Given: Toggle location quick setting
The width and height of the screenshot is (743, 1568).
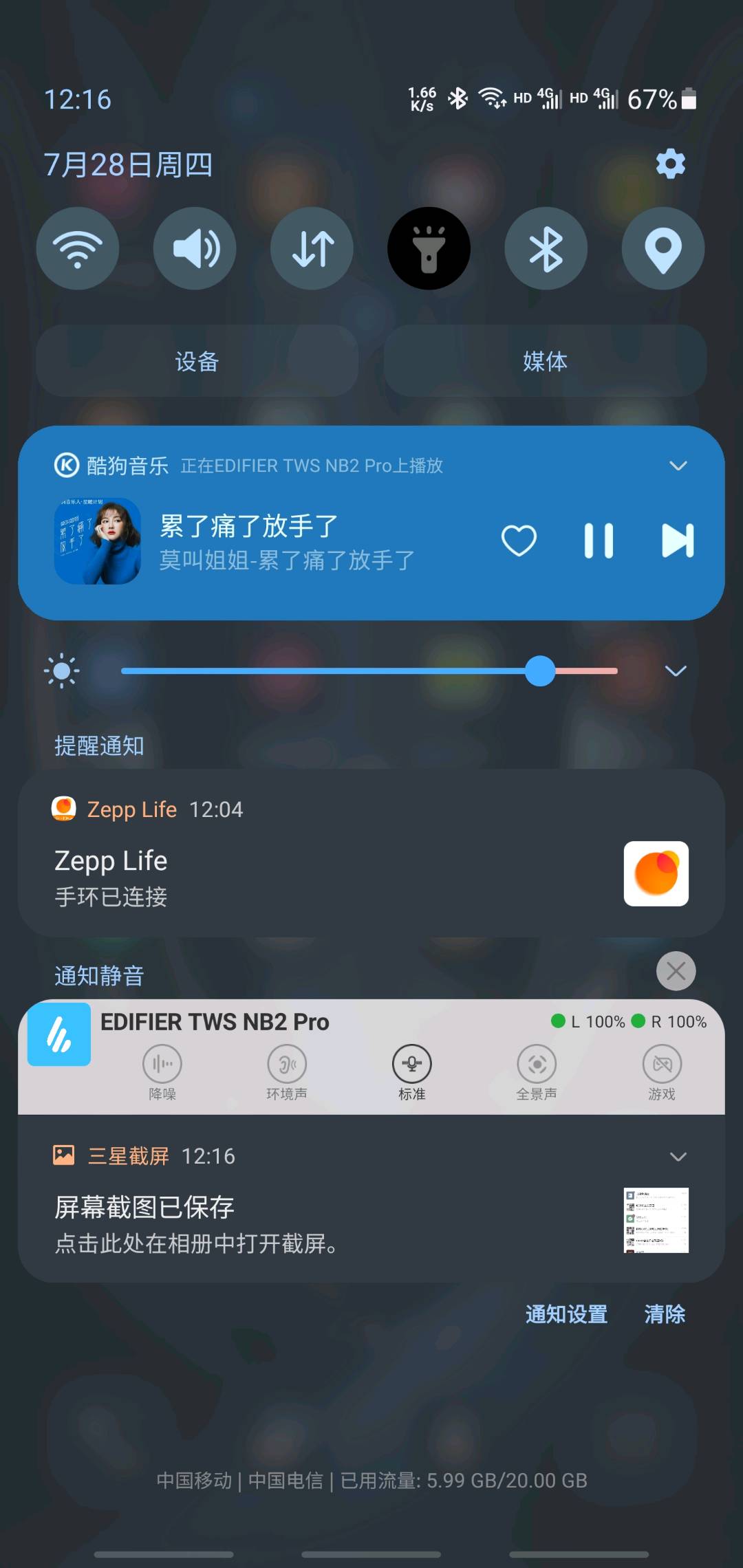Looking at the screenshot, I should 663,248.
